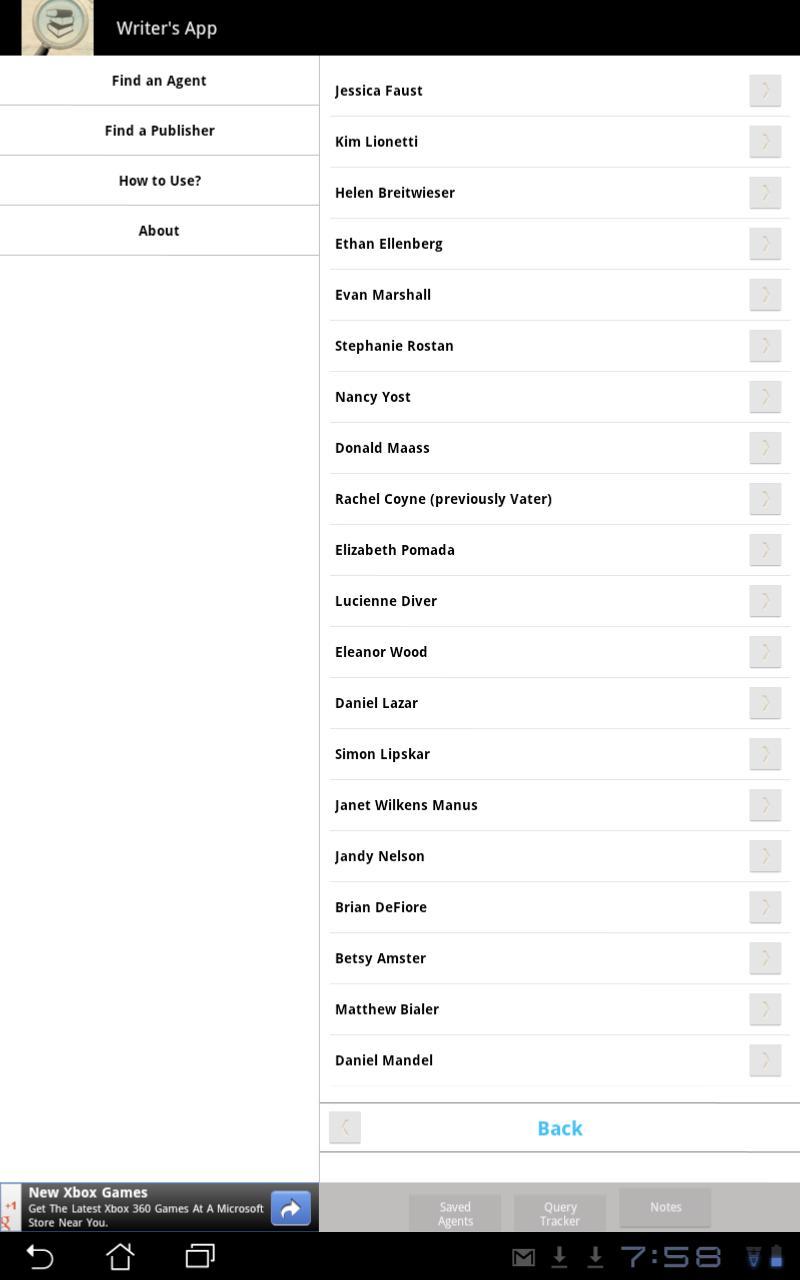This screenshot has width=800, height=1280.
Task: Open the Notes section
Action: 665,1207
